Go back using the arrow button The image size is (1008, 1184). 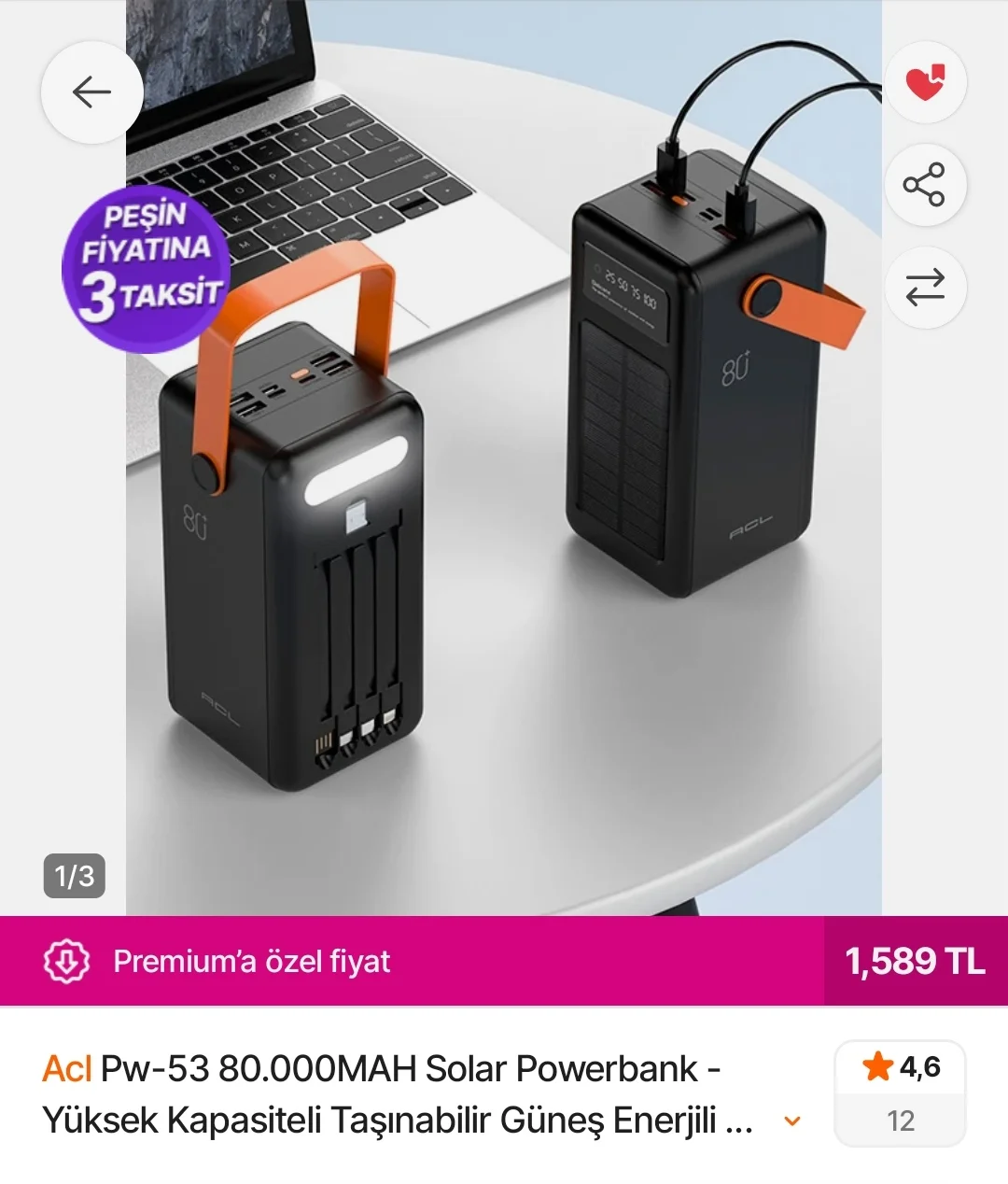[91, 92]
